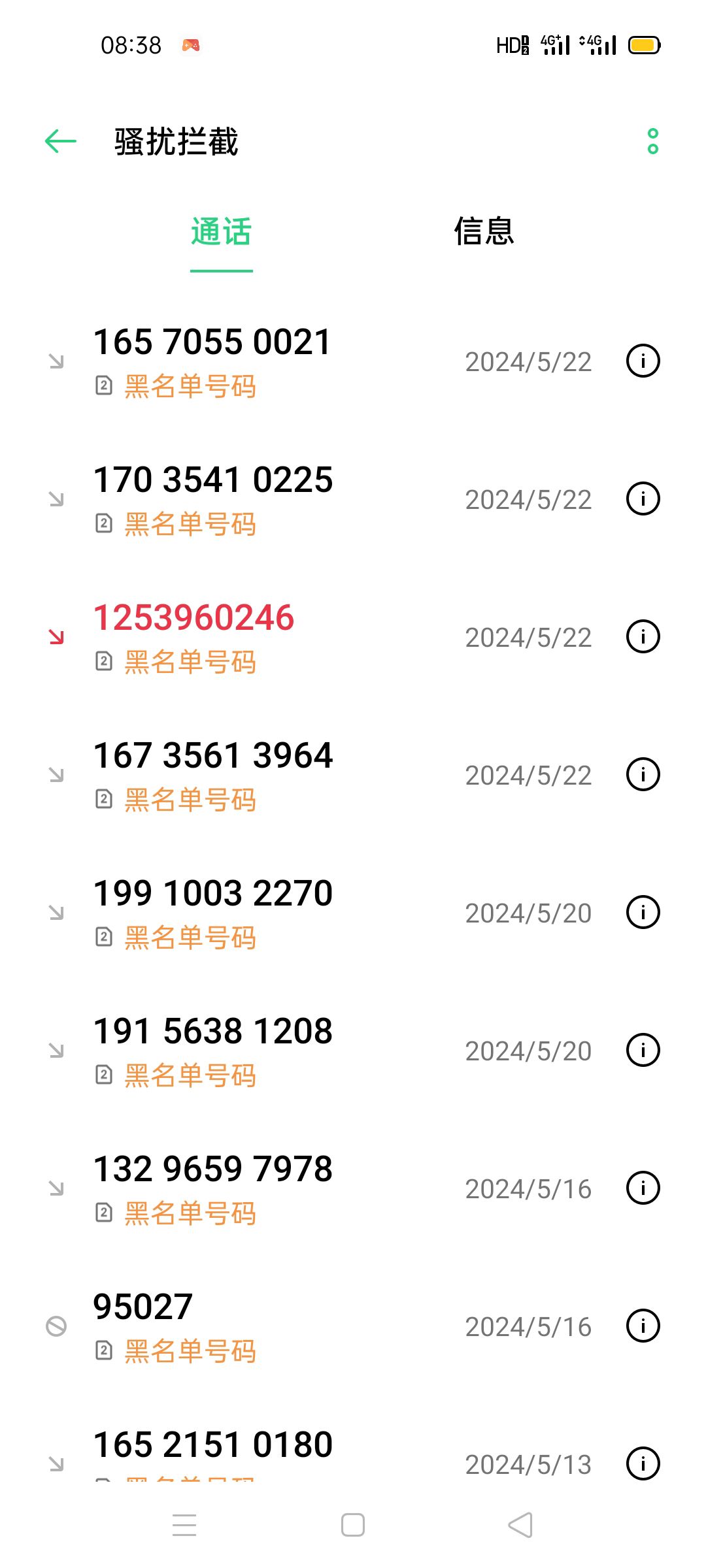The image size is (706, 1568).
Task: Show details icon for 167 3561 3964
Action: tap(643, 775)
